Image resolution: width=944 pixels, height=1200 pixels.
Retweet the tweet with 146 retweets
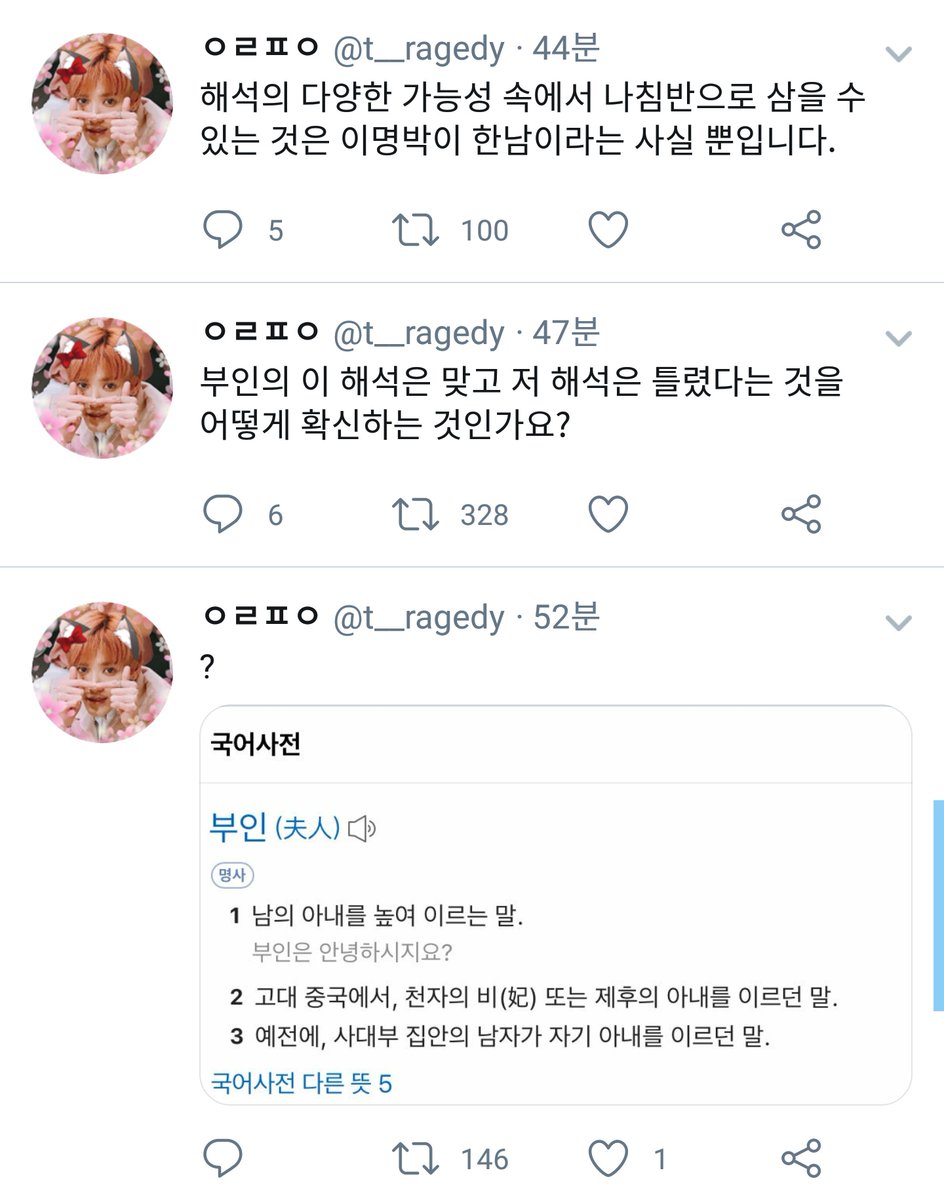click(415, 1159)
